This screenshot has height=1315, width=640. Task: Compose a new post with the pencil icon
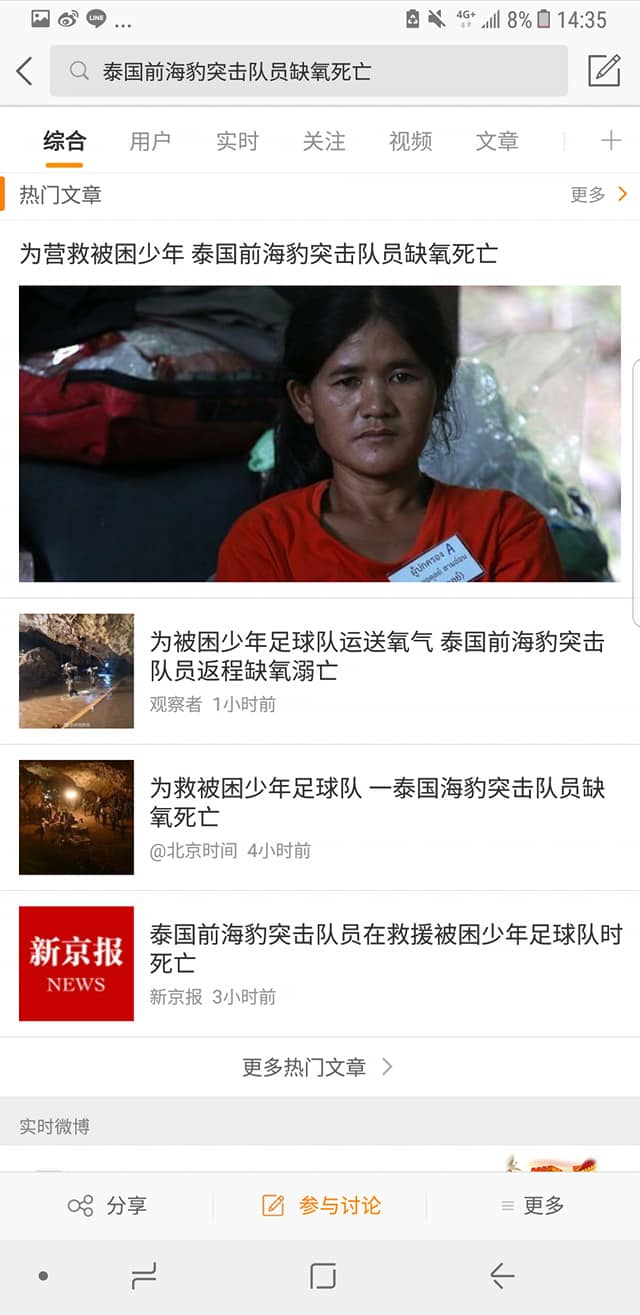[603, 71]
